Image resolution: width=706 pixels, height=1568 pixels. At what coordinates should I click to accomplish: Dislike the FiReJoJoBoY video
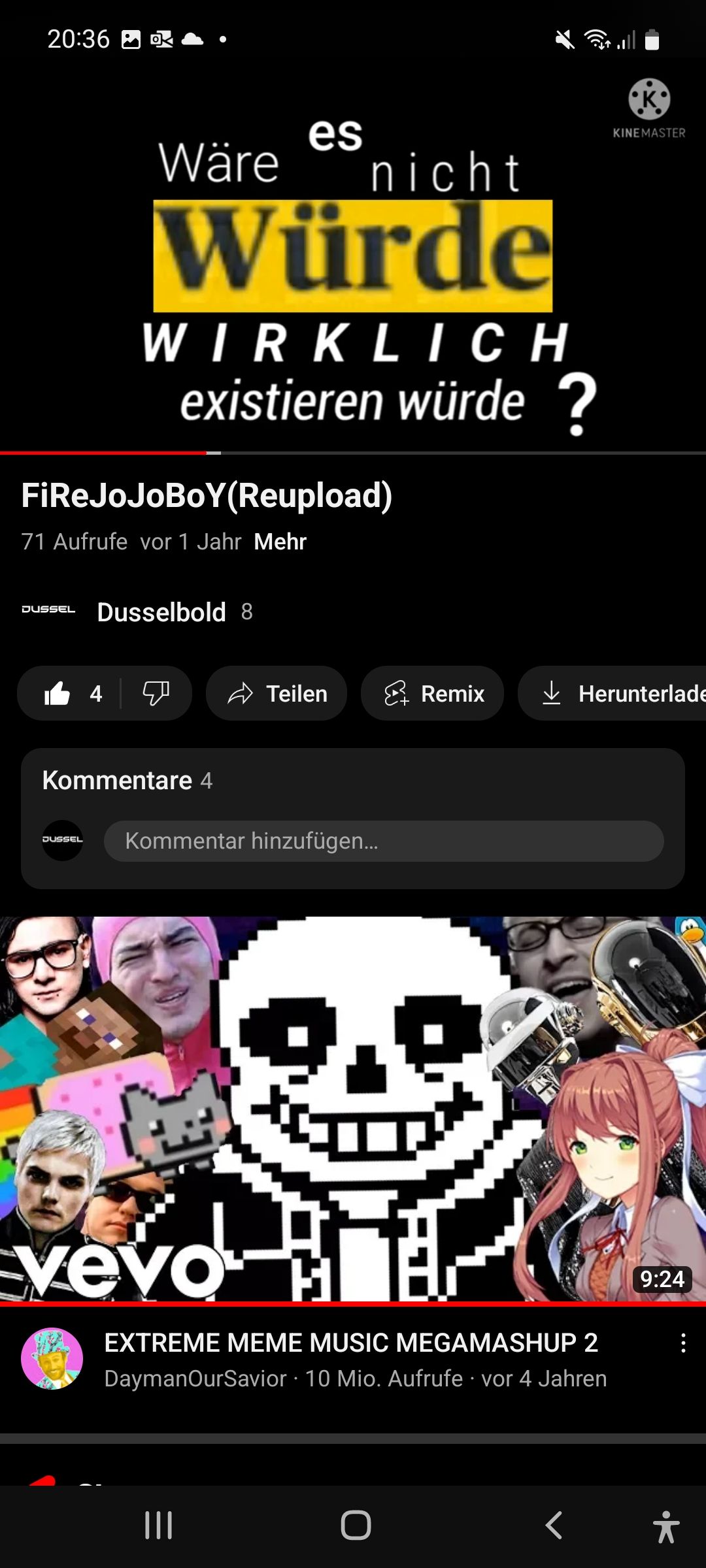coord(156,693)
